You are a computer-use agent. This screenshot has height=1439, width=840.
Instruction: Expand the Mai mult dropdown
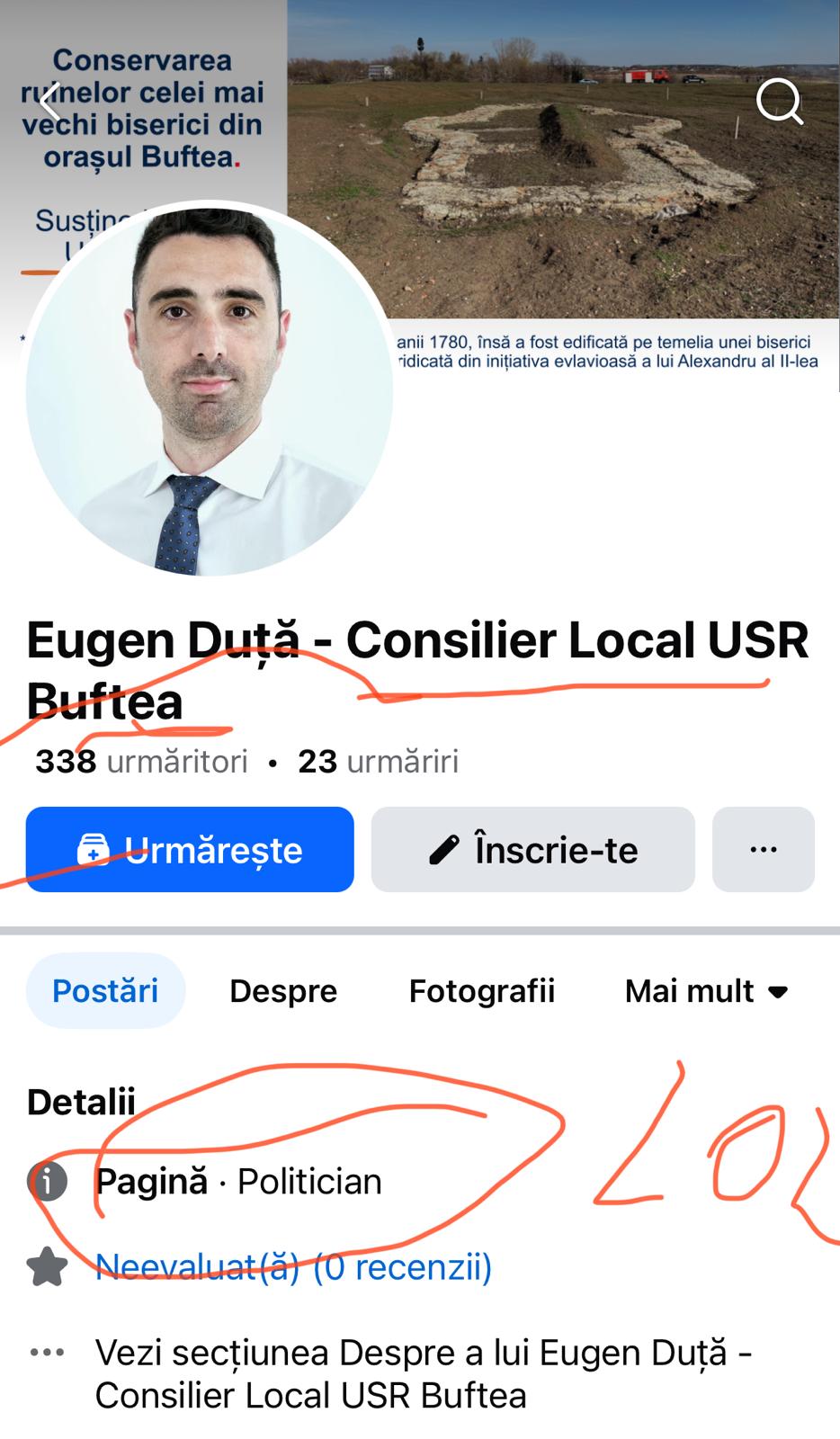[x=707, y=991]
